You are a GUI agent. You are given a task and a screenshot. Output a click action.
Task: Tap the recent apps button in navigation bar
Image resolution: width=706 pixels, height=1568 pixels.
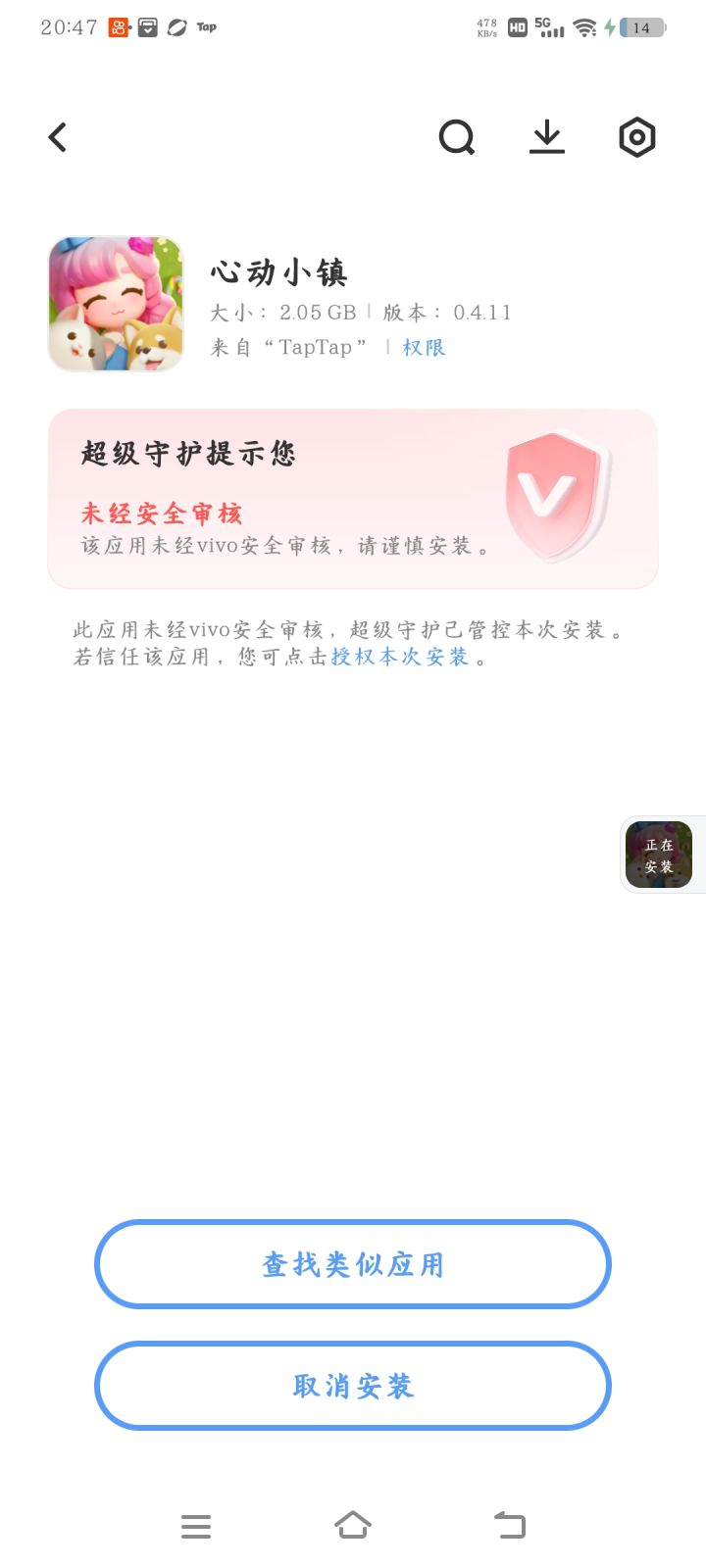click(x=196, y=1525)
